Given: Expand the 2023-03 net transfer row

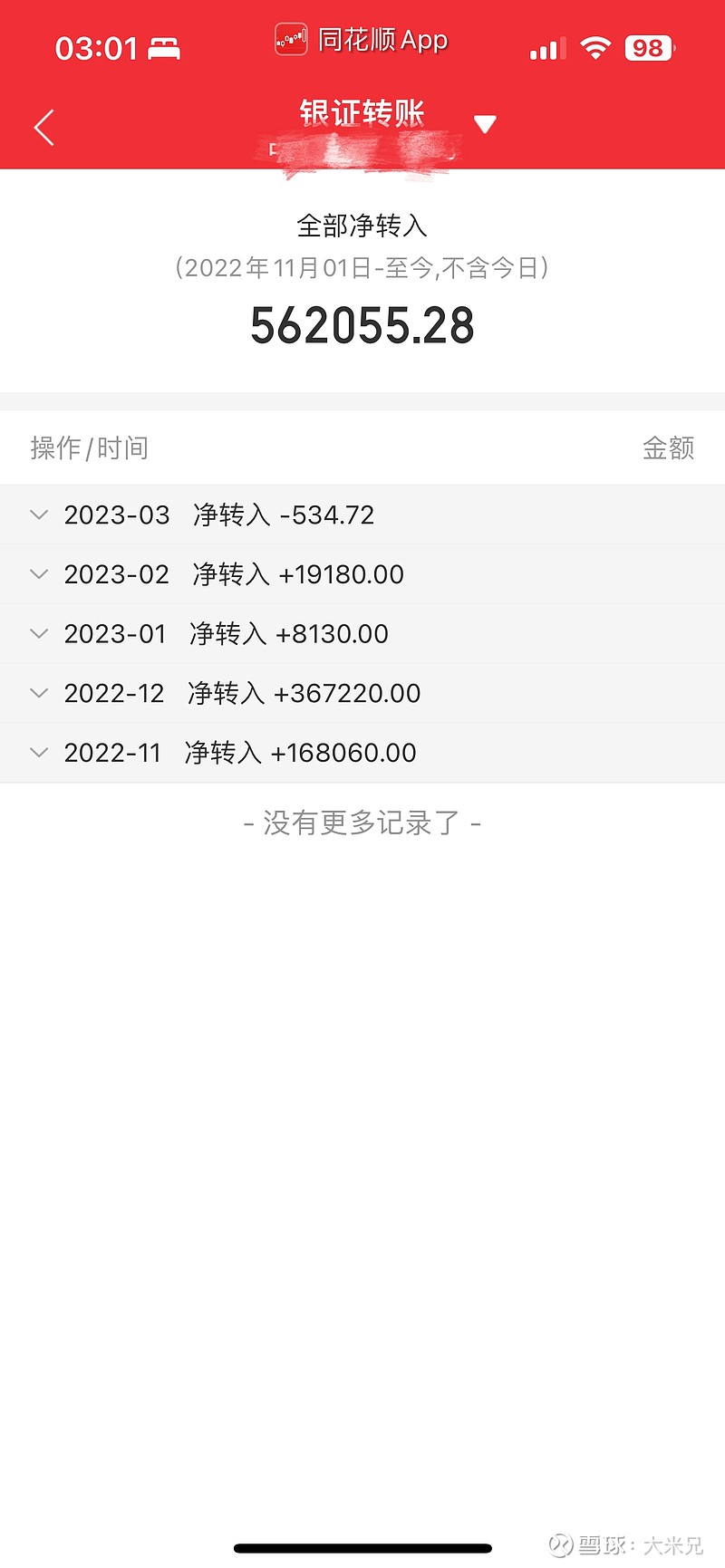Looking at the screenshot, I should (362, 515).
